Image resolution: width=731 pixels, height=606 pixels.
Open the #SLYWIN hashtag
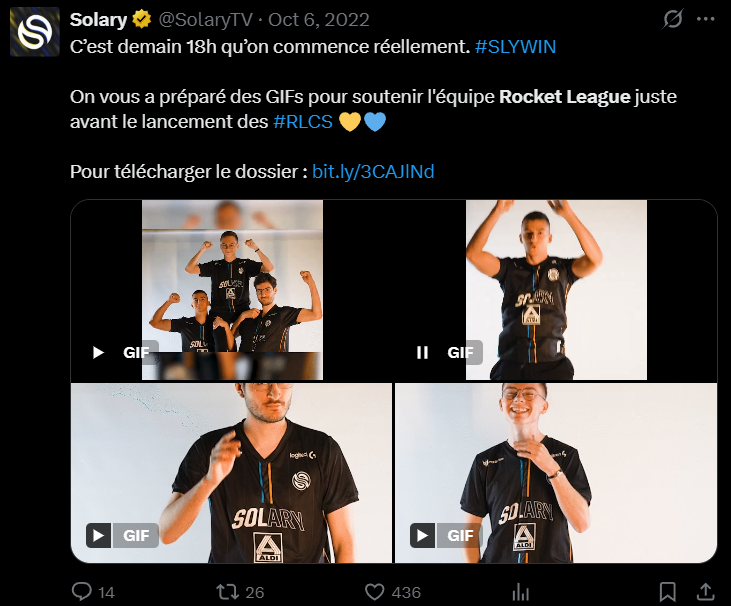pyautogui.click(x=516, y=47)
